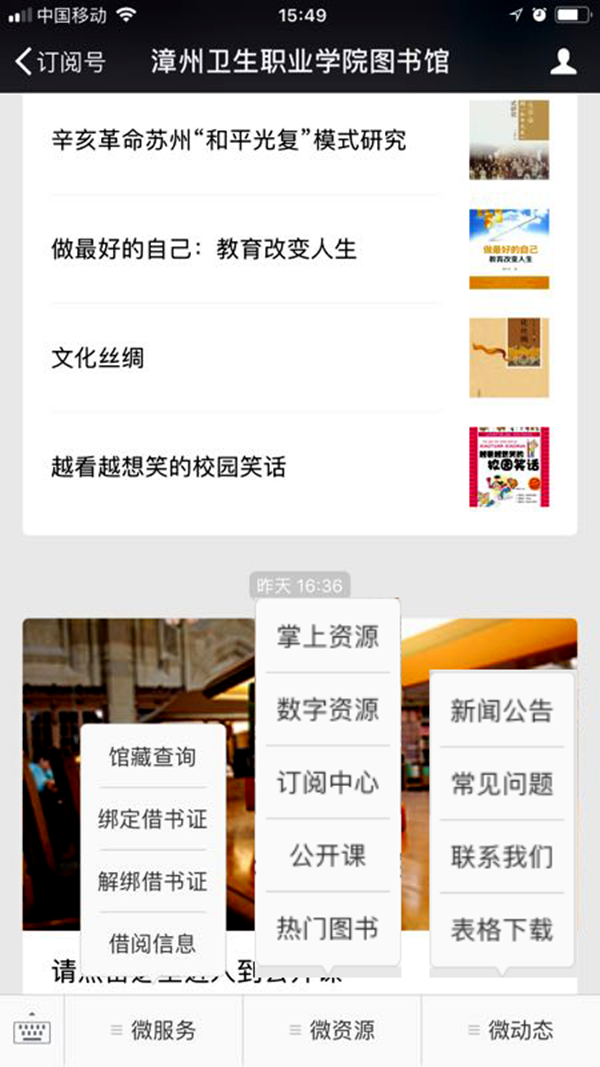Open 新闻公告
The width and height of the screenshot is (600, 1067).
501,711
